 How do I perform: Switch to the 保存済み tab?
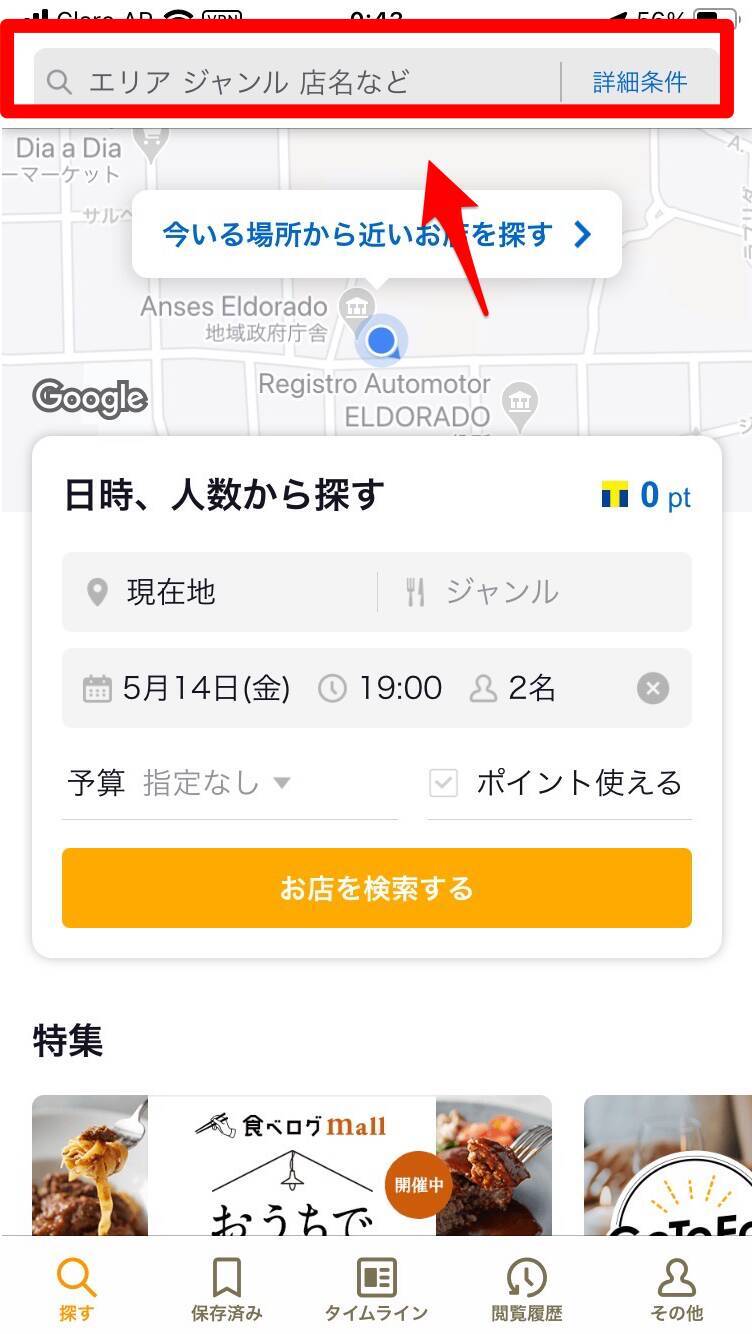tap(227, 1290)
